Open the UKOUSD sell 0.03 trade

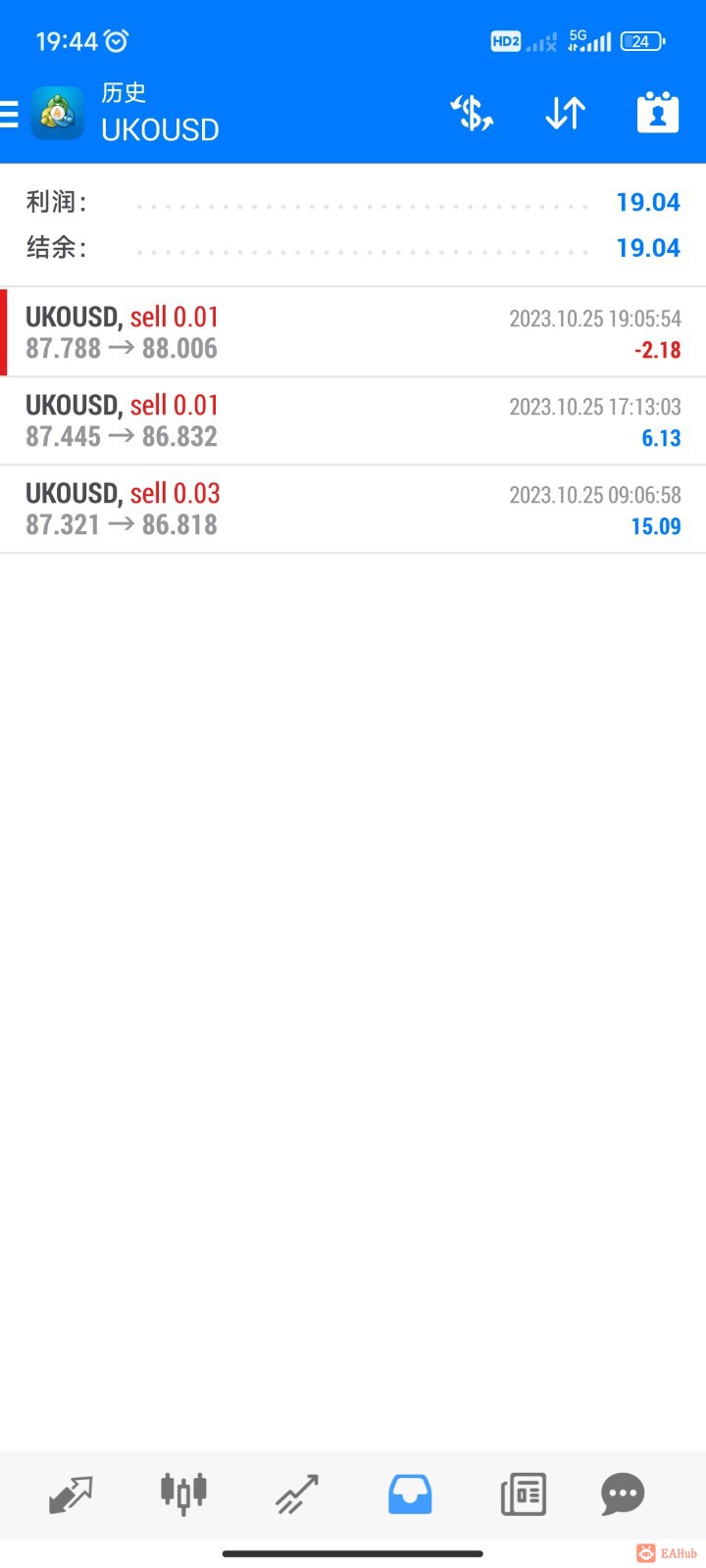tap(353, 509)
